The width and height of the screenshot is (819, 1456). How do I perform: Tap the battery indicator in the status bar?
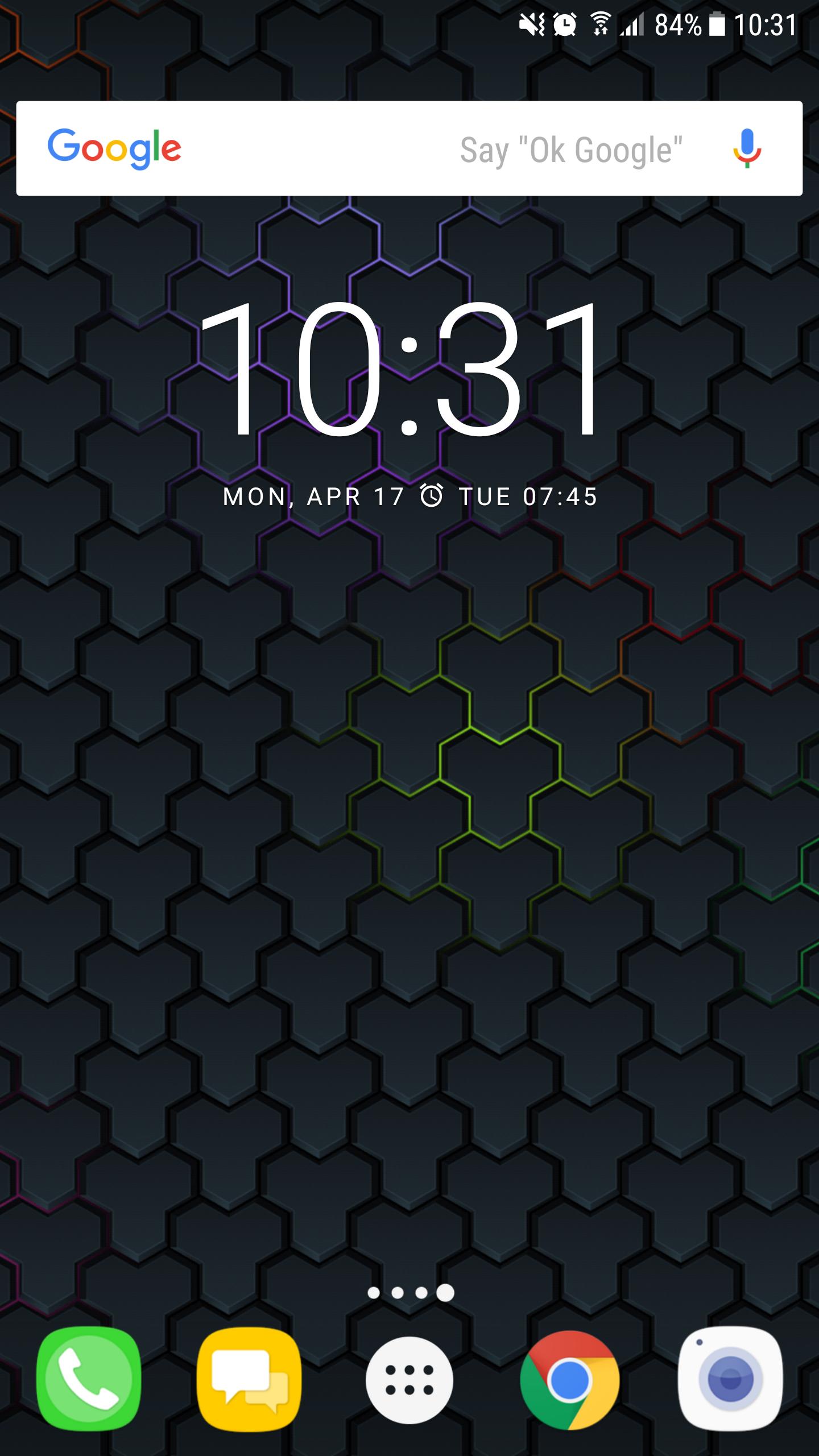point(718,24)
